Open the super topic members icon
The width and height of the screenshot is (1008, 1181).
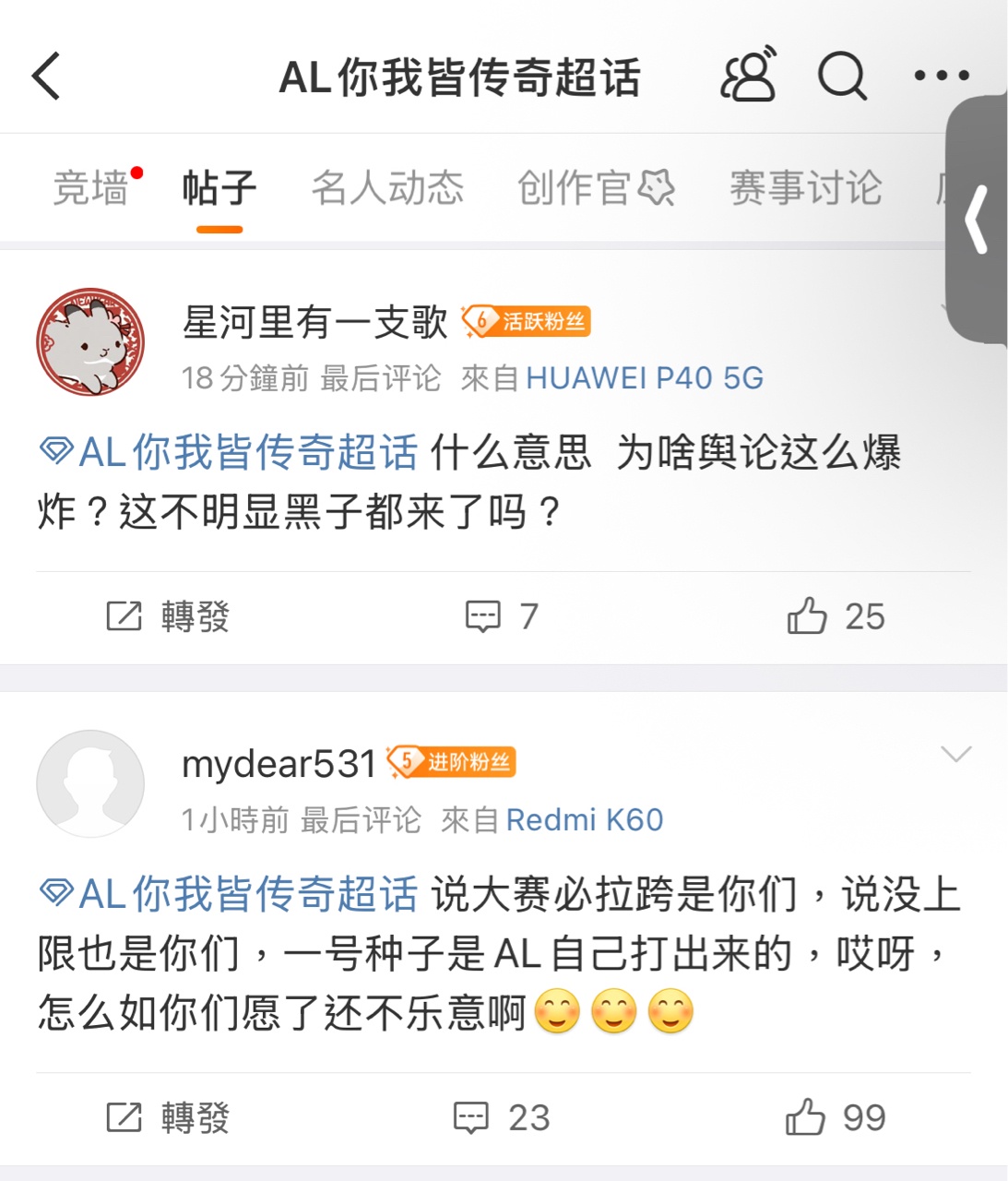tap(748, 76)
